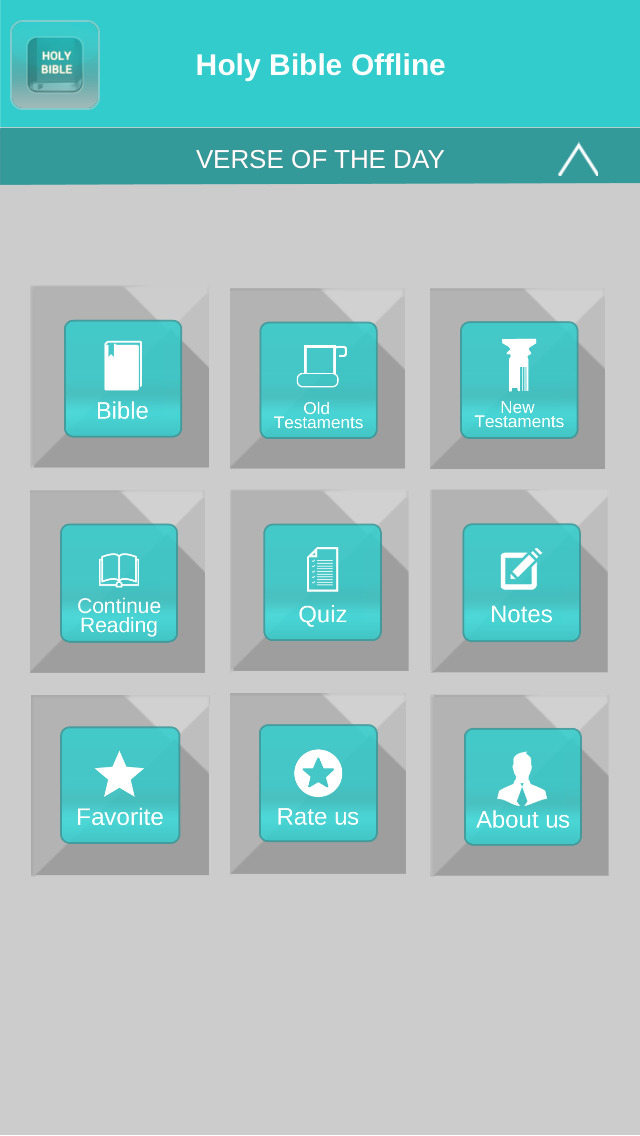This screenshot has height=1136, width=640.
Task: Tap Rate us
Action: (318, 783)
